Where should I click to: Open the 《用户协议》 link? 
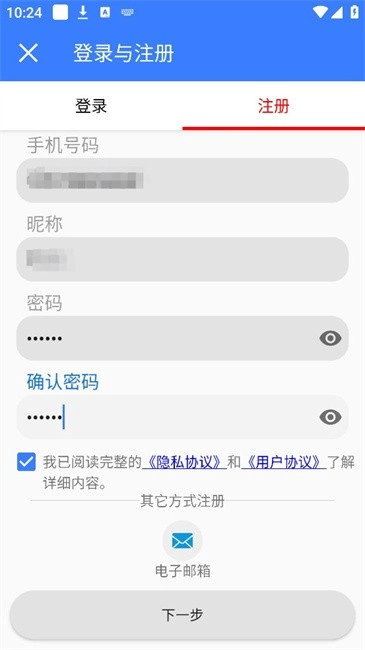(x=284, y=462)
